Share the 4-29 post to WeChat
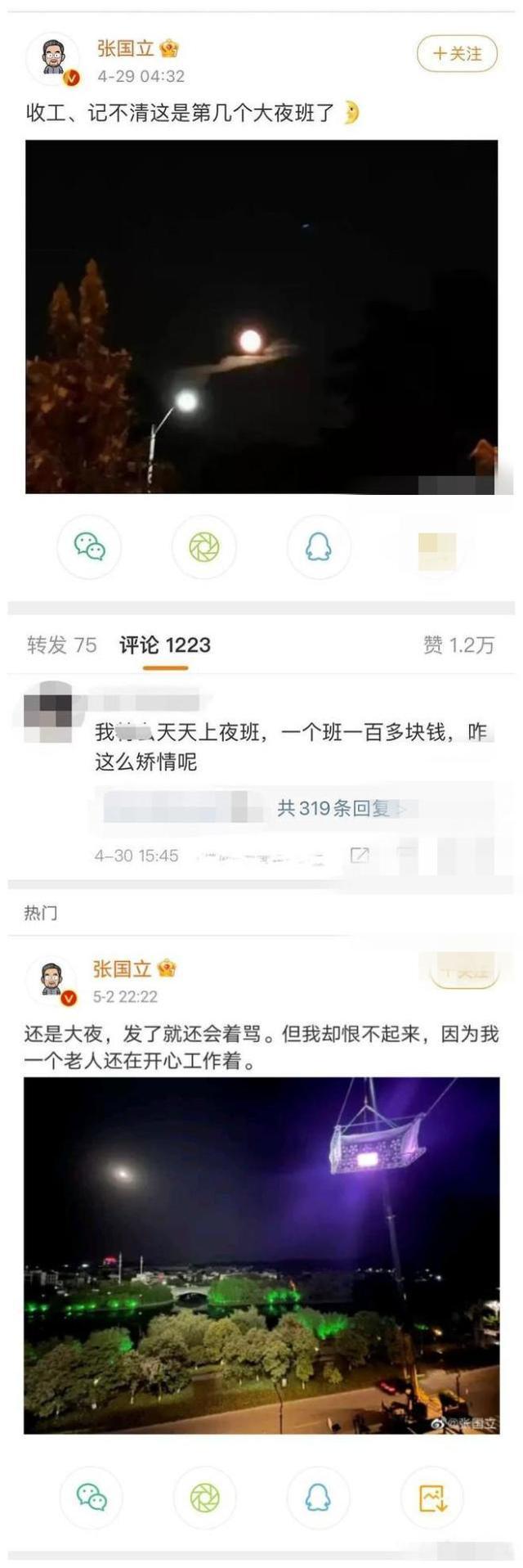This screenshot has height=1568, width=523. pyautogui.click(x=89, y=546)
